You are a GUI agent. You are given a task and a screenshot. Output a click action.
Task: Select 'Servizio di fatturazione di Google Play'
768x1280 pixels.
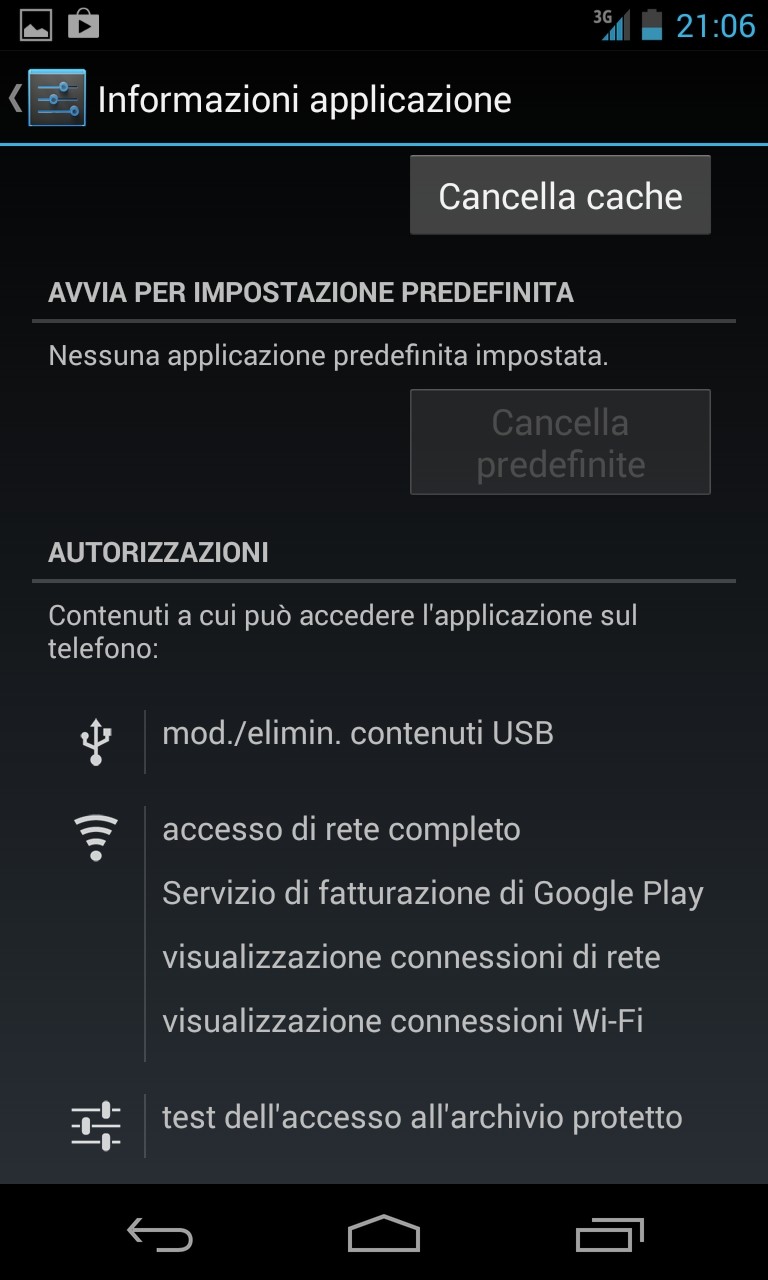(x=432, y=893)
